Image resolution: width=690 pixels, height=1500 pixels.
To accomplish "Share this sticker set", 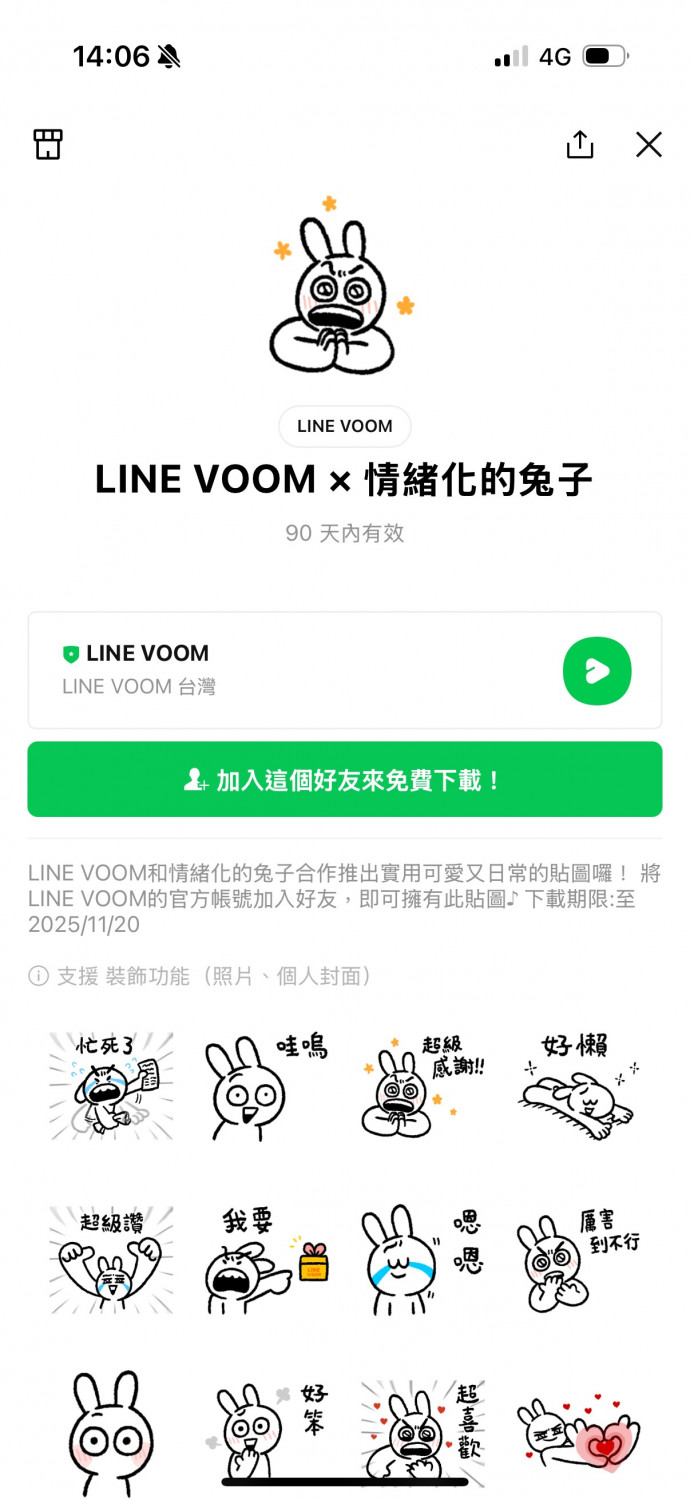I will pos(580,144).
